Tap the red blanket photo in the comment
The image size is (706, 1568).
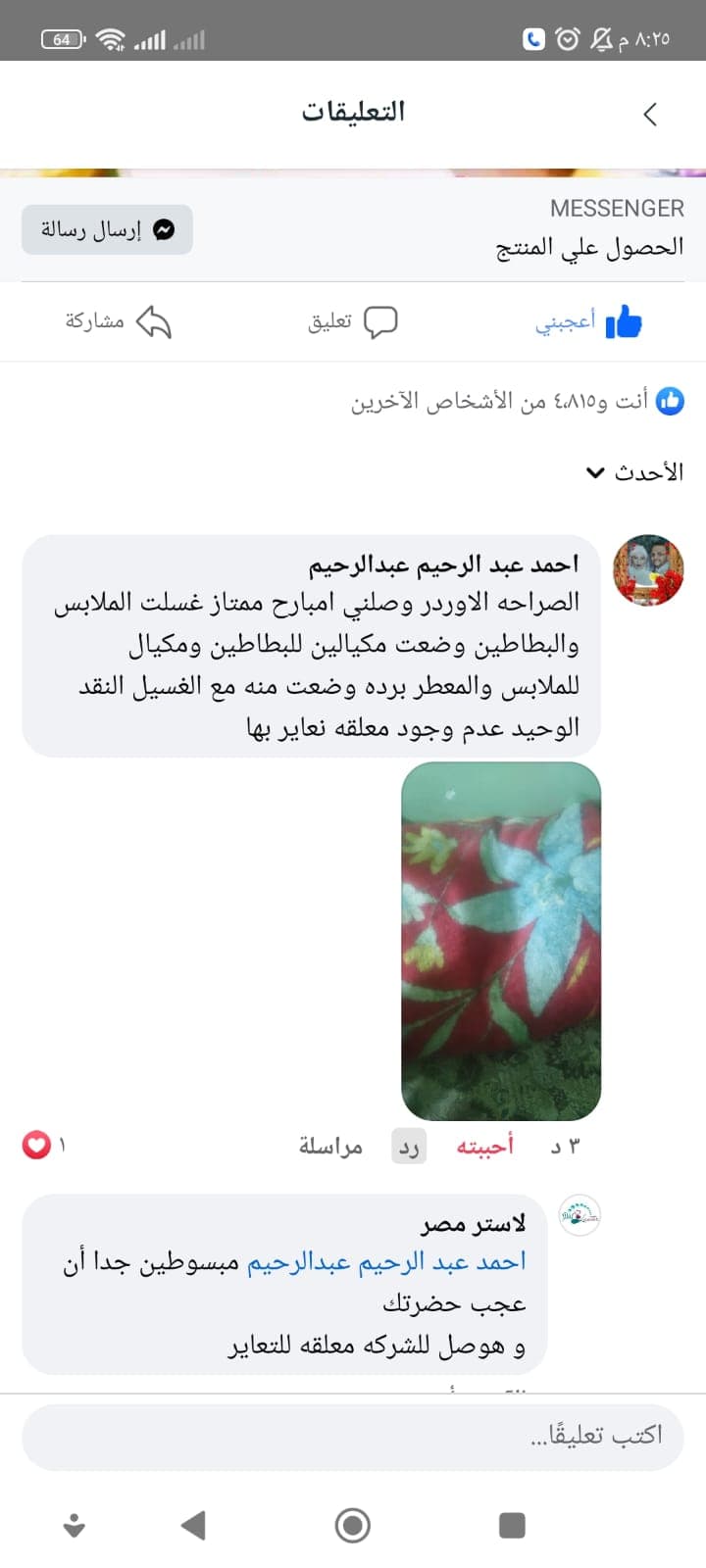click(500, 941)
